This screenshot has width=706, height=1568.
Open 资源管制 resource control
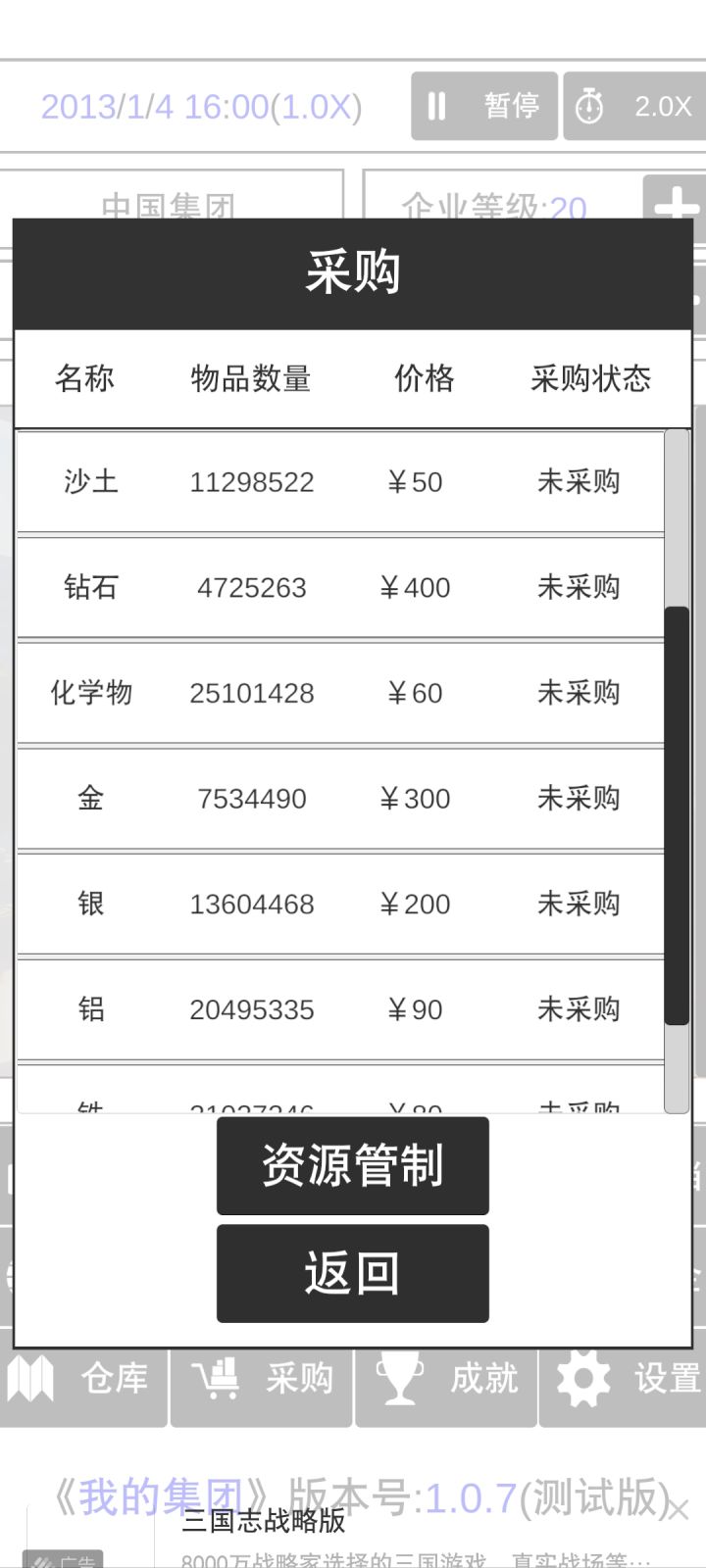[x=353, y=1165]
